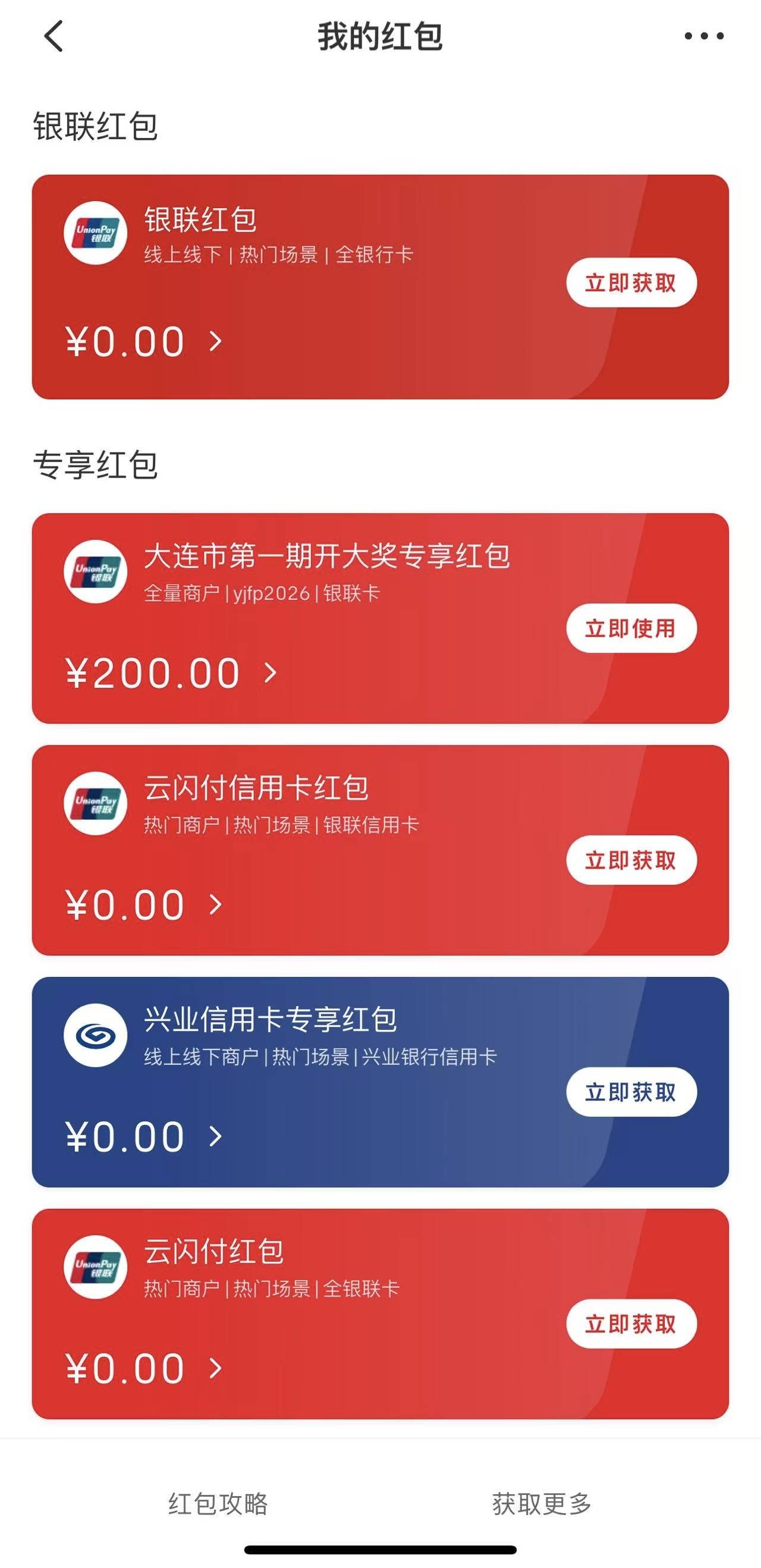Open the three-dot overflow menu
This screenshot has width=761, height=1568.
pos(704,36)
